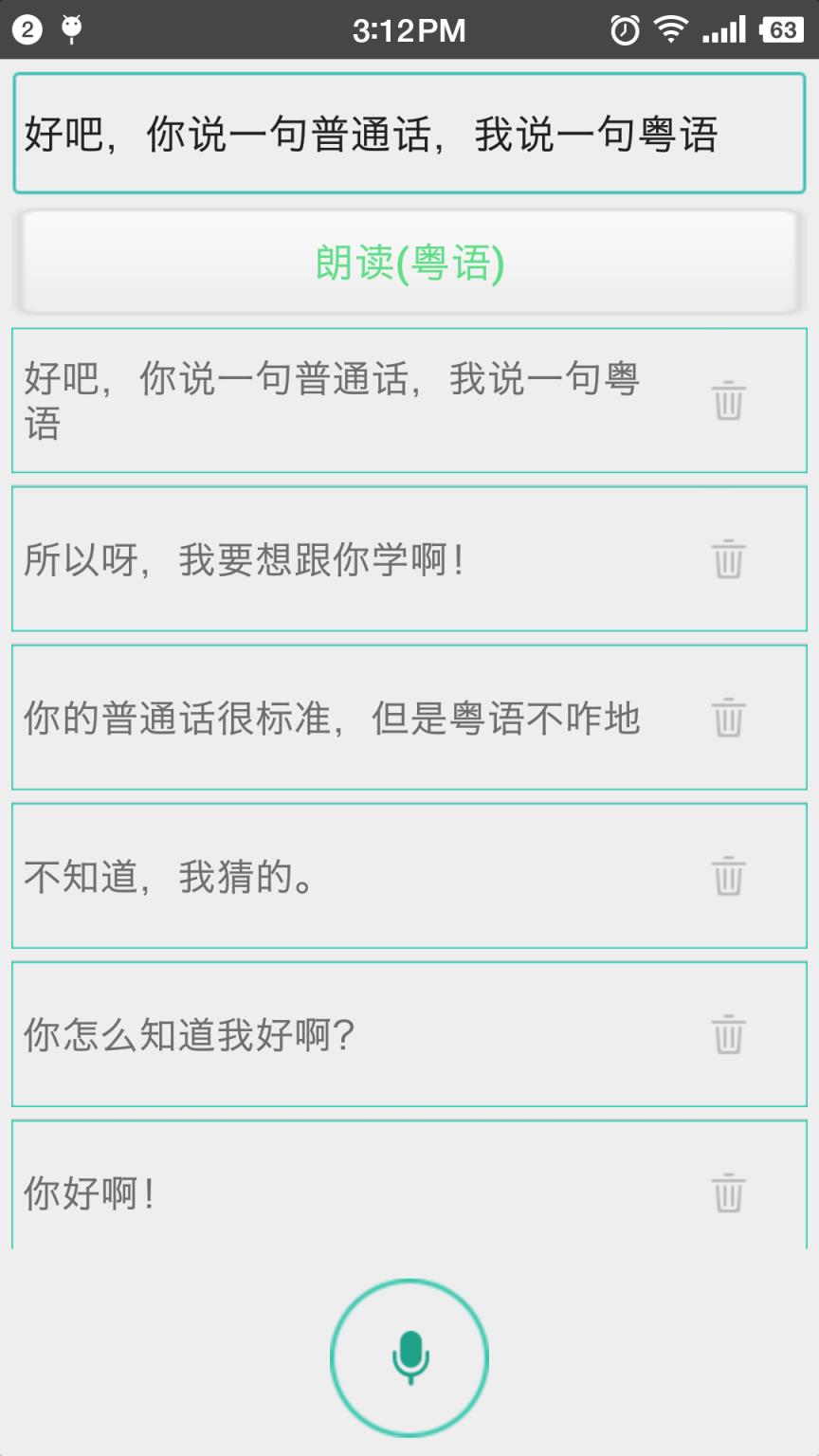Open the alarm clock icon in status bar
The width and height of the screenshot is (819, 1456).
(x=625, y=29)
